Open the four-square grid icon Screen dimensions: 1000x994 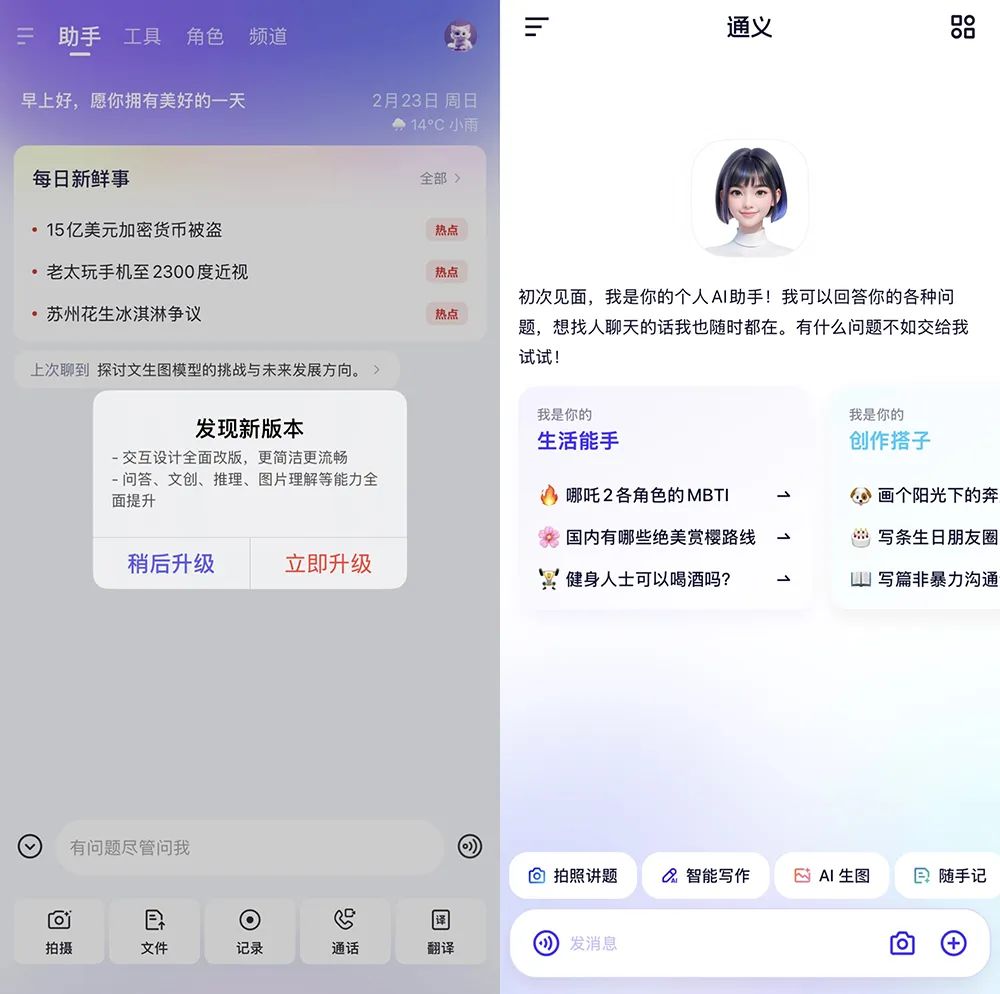962,27
